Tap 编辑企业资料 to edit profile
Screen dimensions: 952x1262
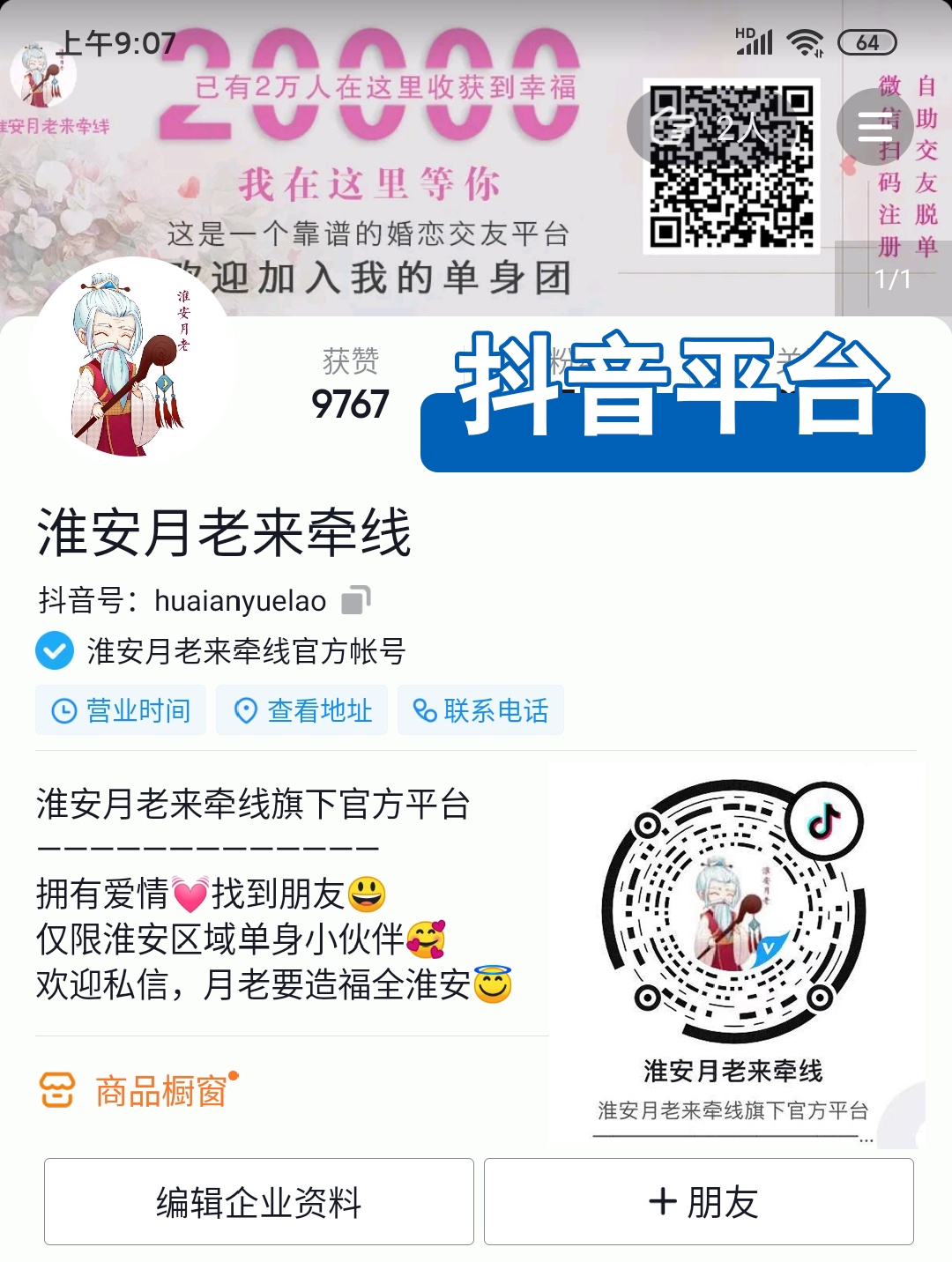259,1202
